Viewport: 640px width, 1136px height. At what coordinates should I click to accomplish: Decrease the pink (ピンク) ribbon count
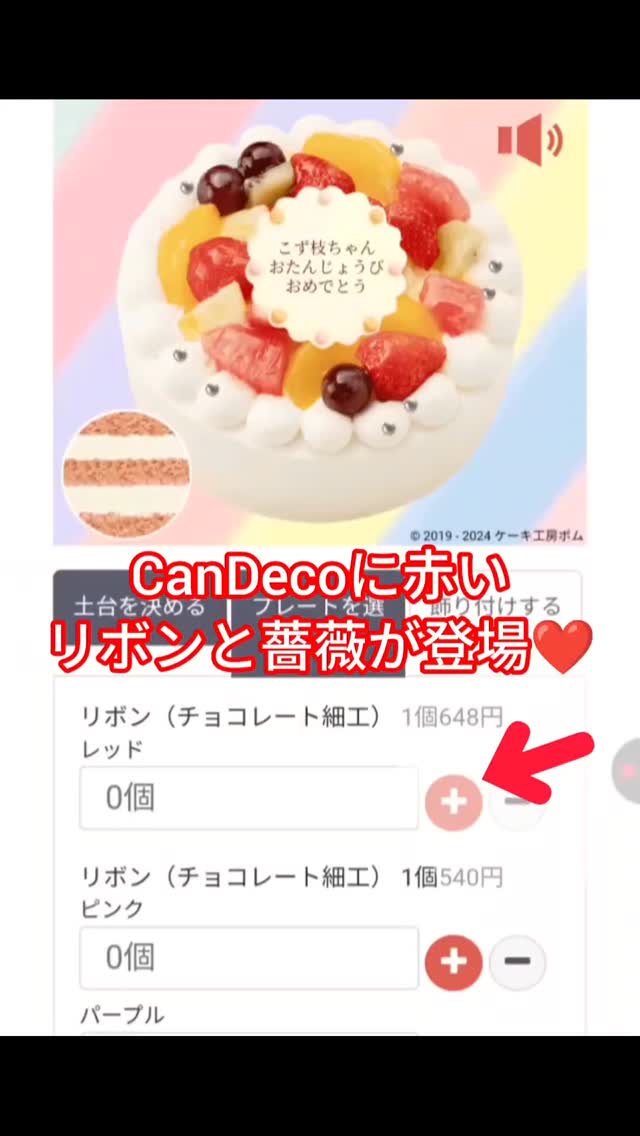point(517,962)
